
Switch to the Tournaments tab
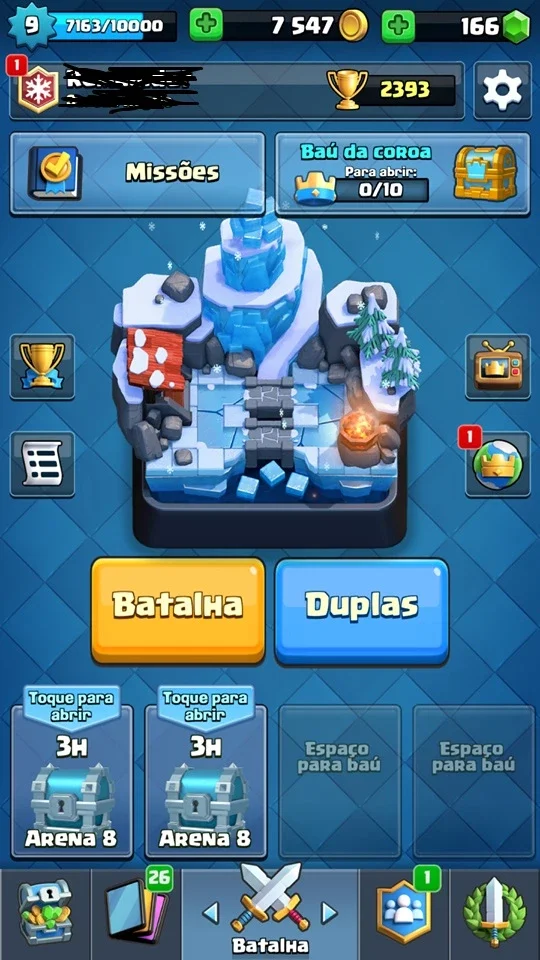[x=495, y=914]
